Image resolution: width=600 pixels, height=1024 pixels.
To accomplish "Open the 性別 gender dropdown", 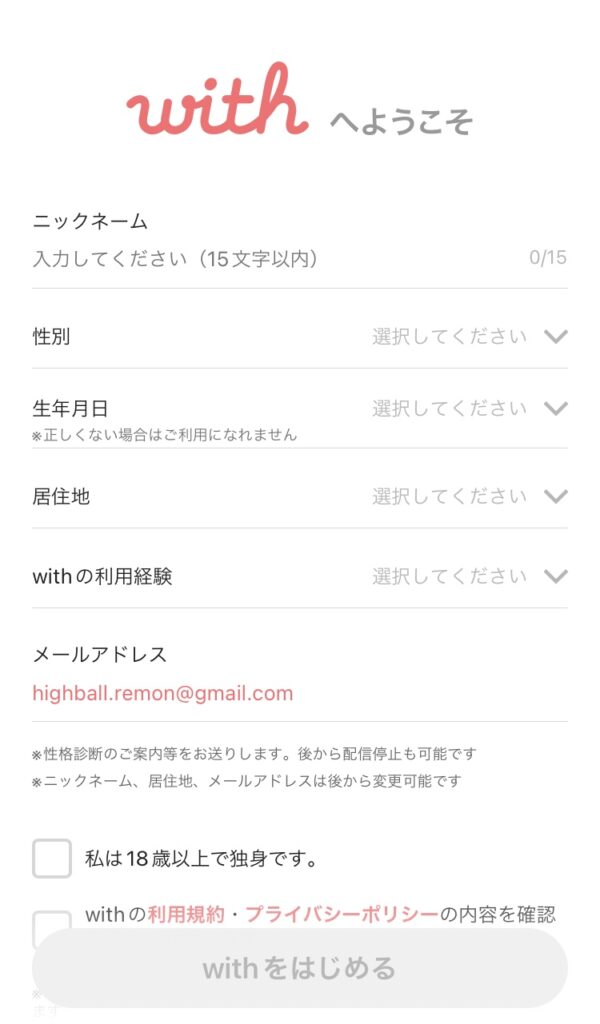I will 468,337.
